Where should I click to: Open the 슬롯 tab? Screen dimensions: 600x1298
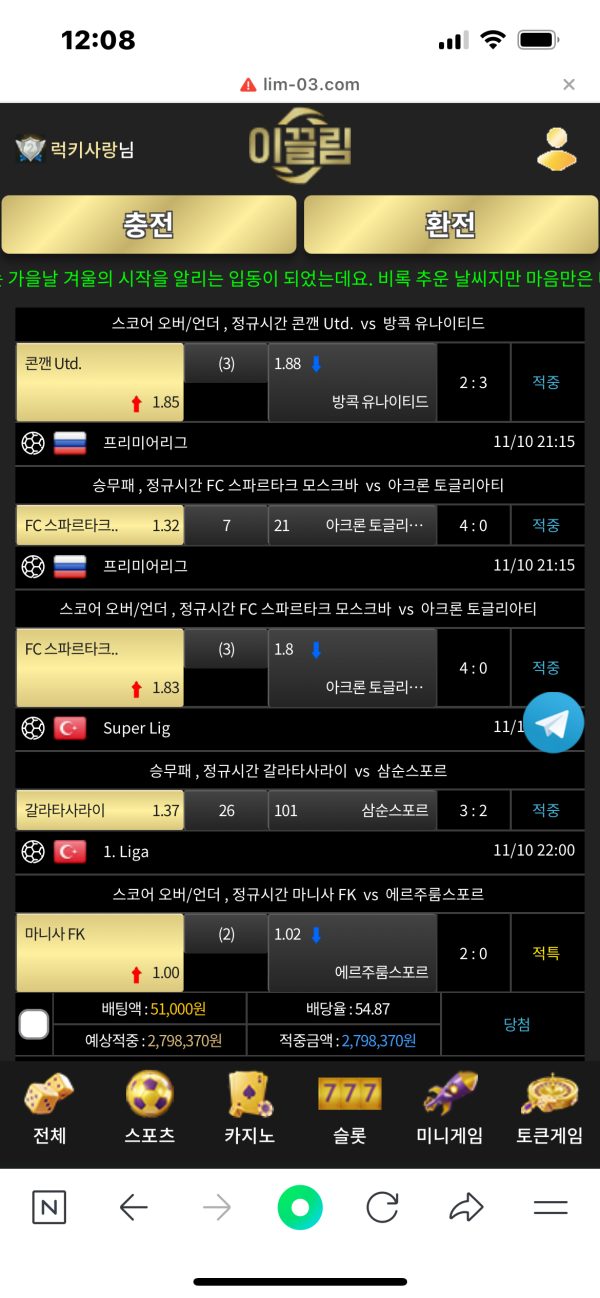[x=349, y=1108]
